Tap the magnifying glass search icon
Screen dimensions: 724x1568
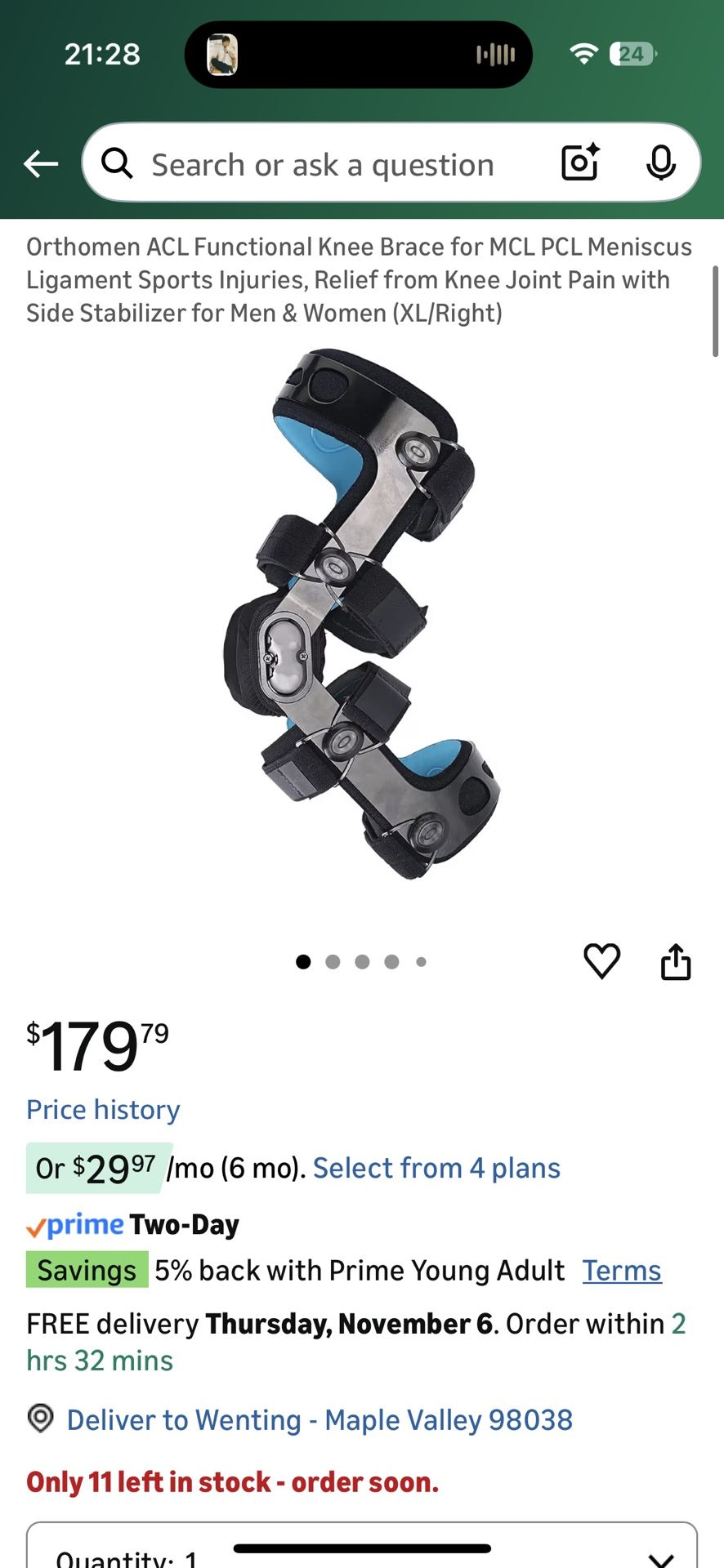pos(117,163)
